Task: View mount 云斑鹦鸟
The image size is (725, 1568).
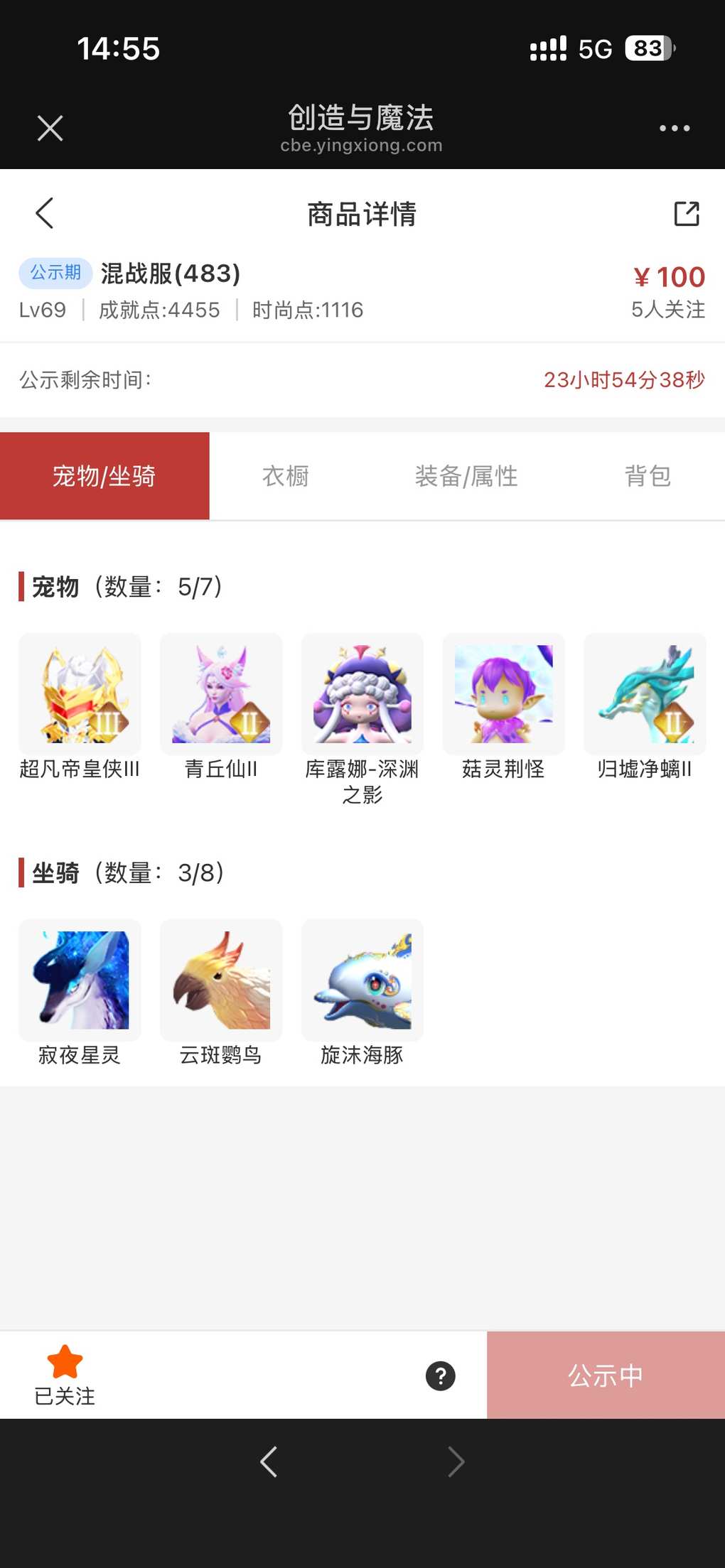Action: (221, 980)
